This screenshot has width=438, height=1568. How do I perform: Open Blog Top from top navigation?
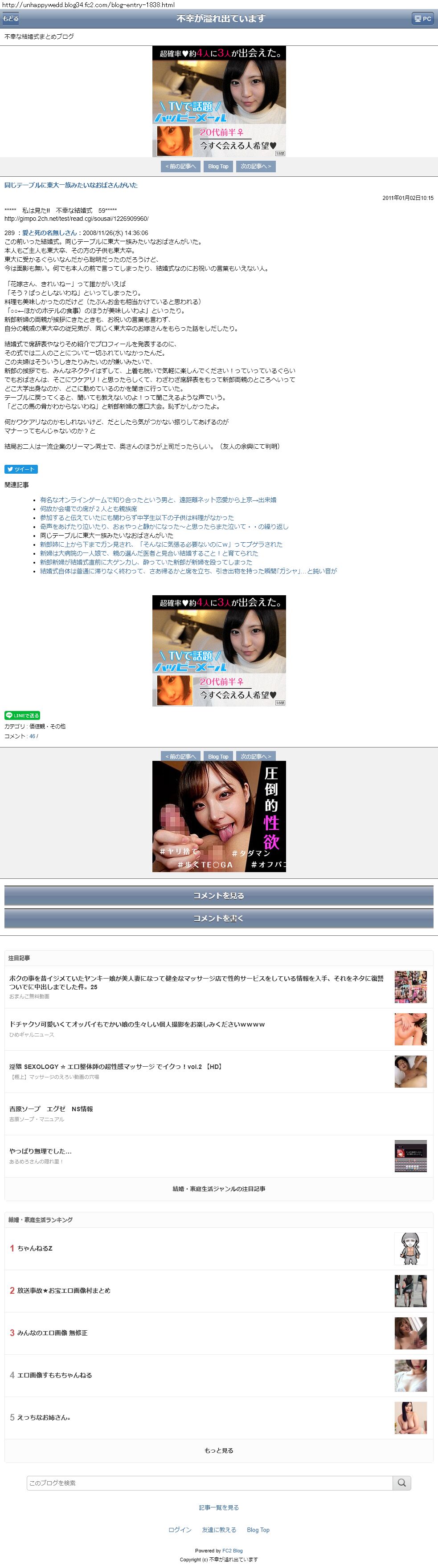(x=218, y=166)
